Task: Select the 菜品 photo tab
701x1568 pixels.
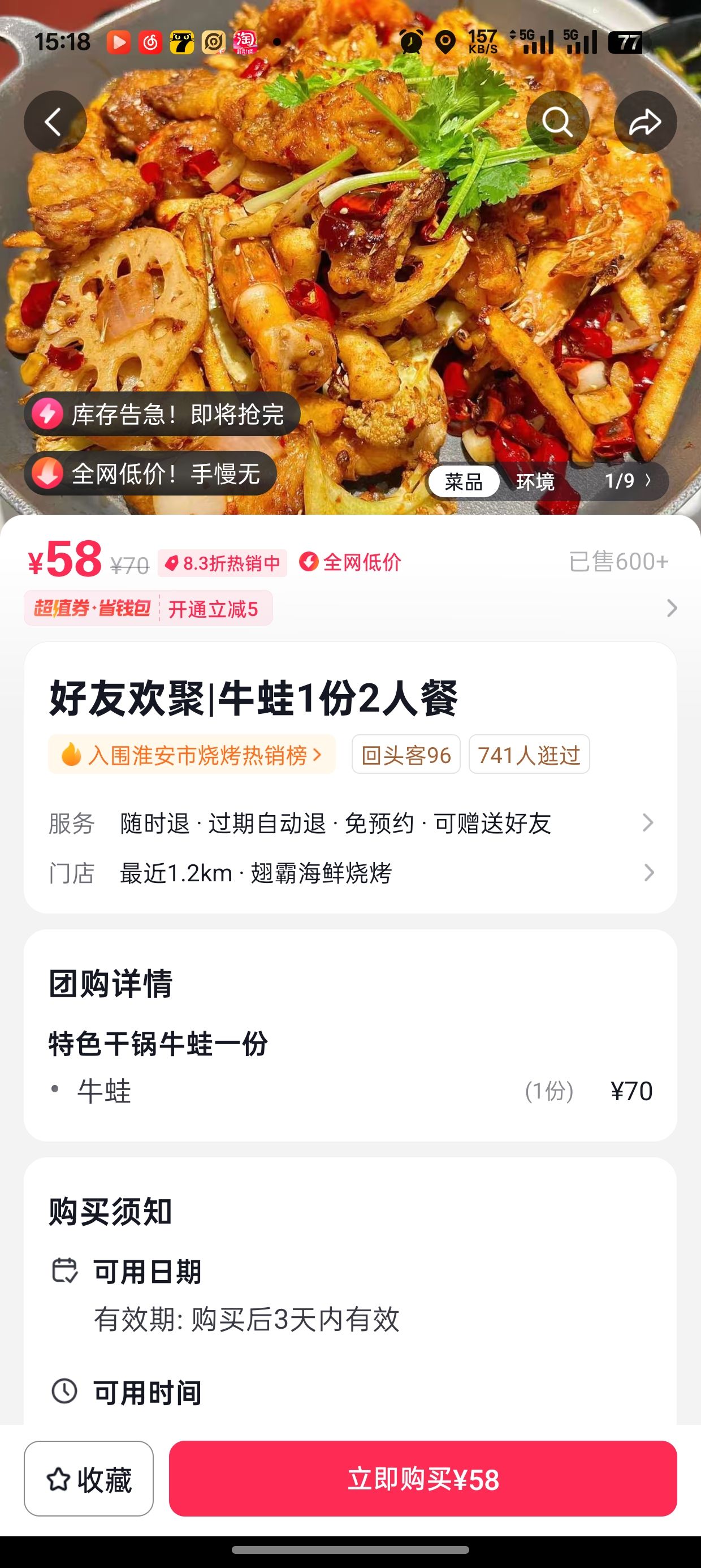Action: pyautogui.click(x=464, y=481)
